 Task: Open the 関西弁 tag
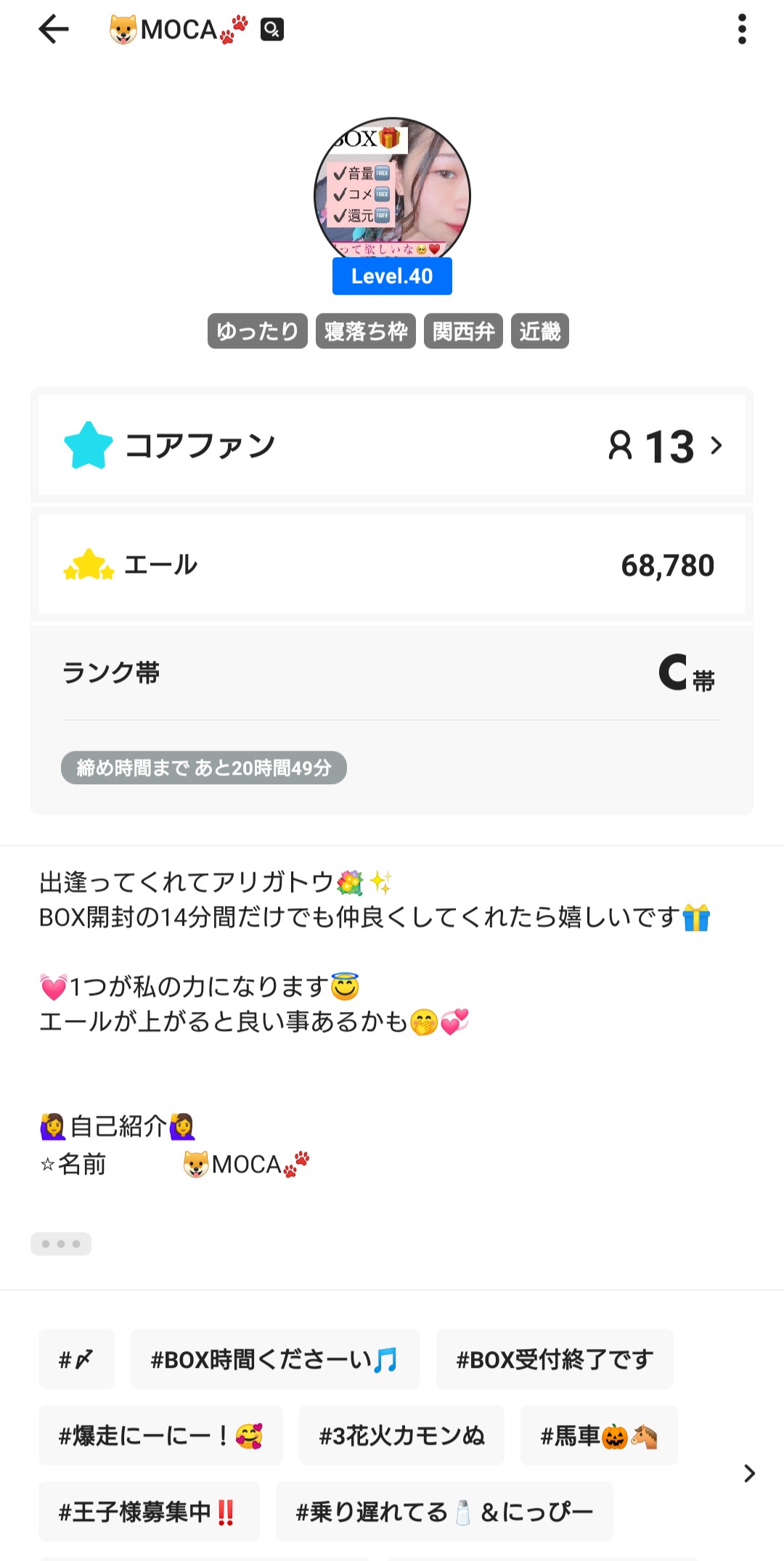point(463,331)
